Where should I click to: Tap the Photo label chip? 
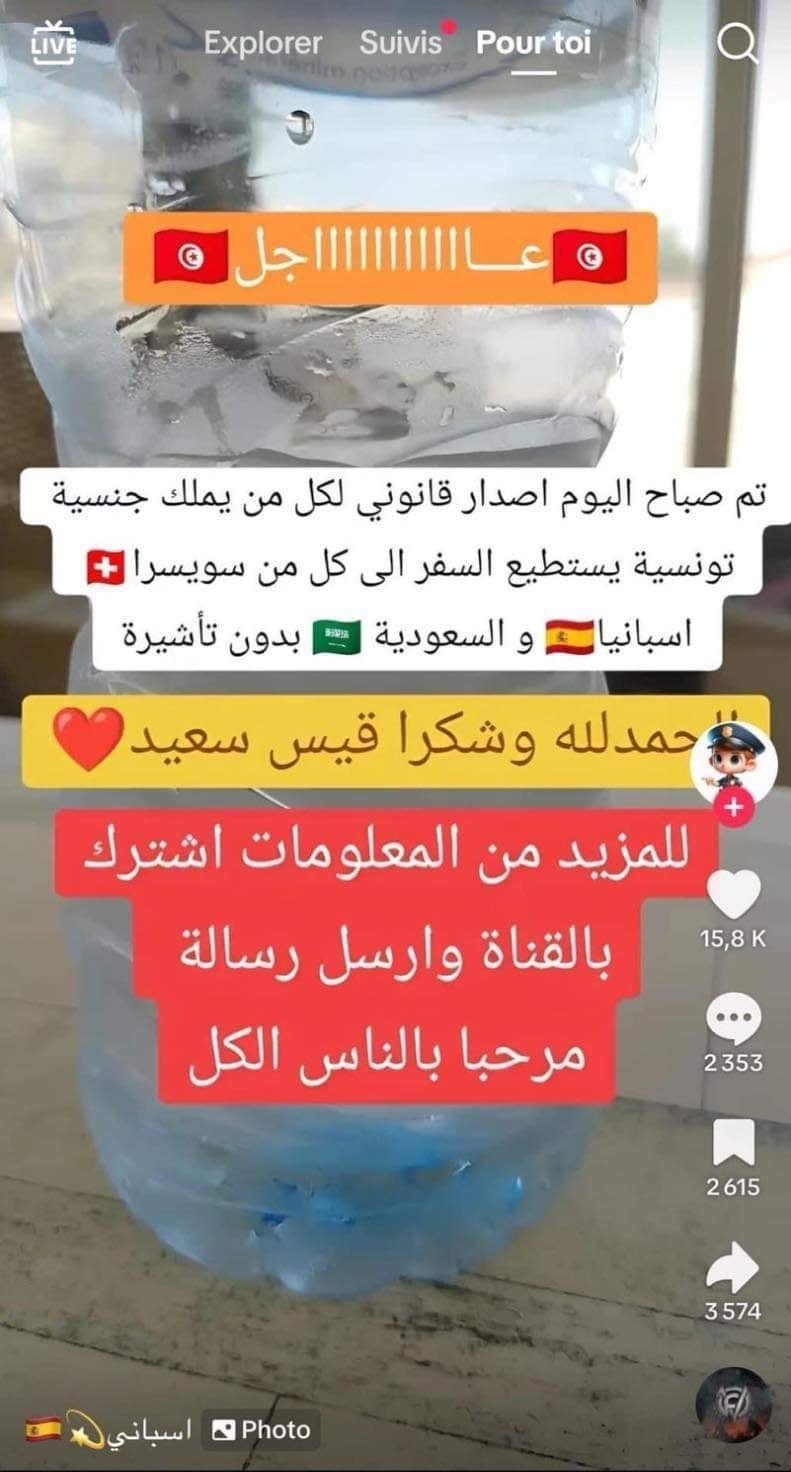pyautogui.click(x=261, y=1430)
